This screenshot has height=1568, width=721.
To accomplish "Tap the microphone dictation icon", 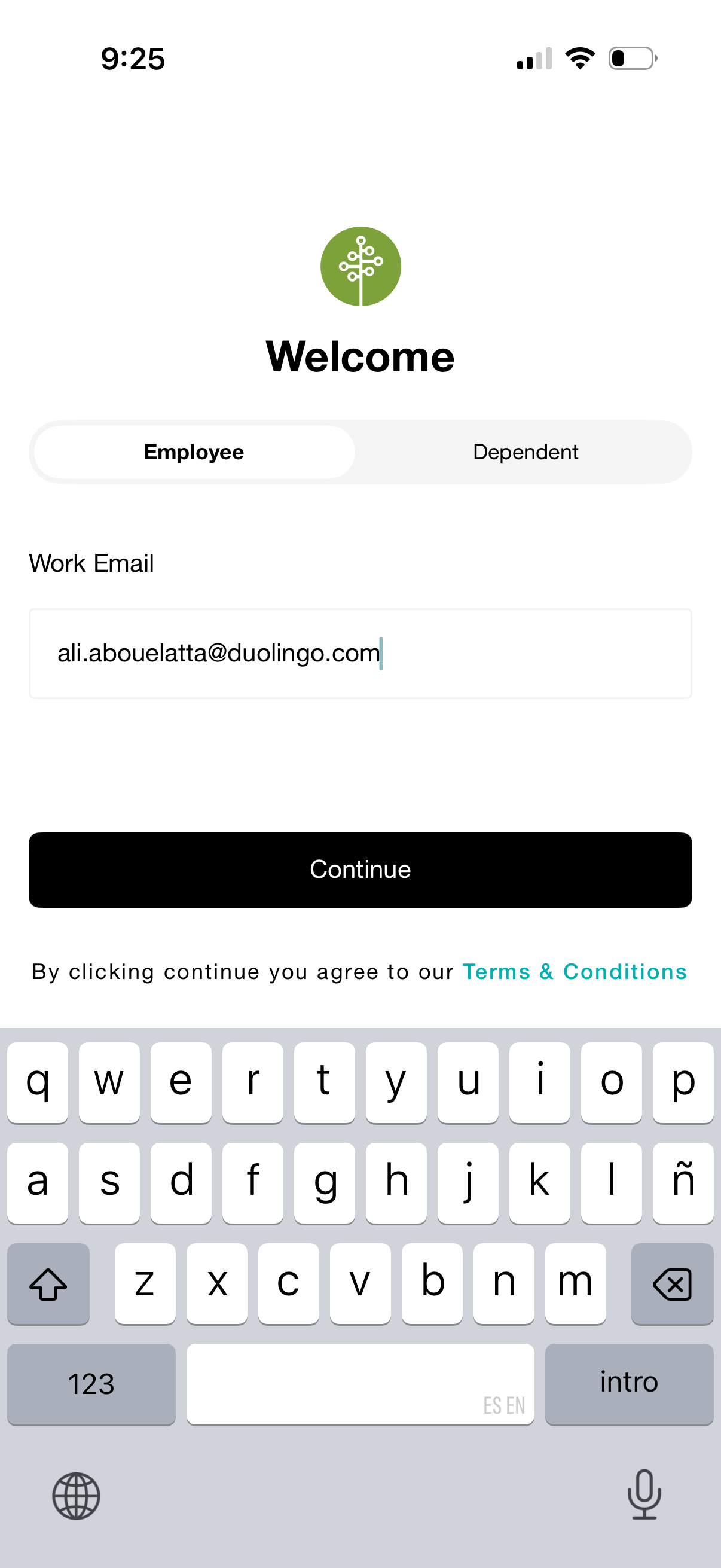I will 644,1497.
